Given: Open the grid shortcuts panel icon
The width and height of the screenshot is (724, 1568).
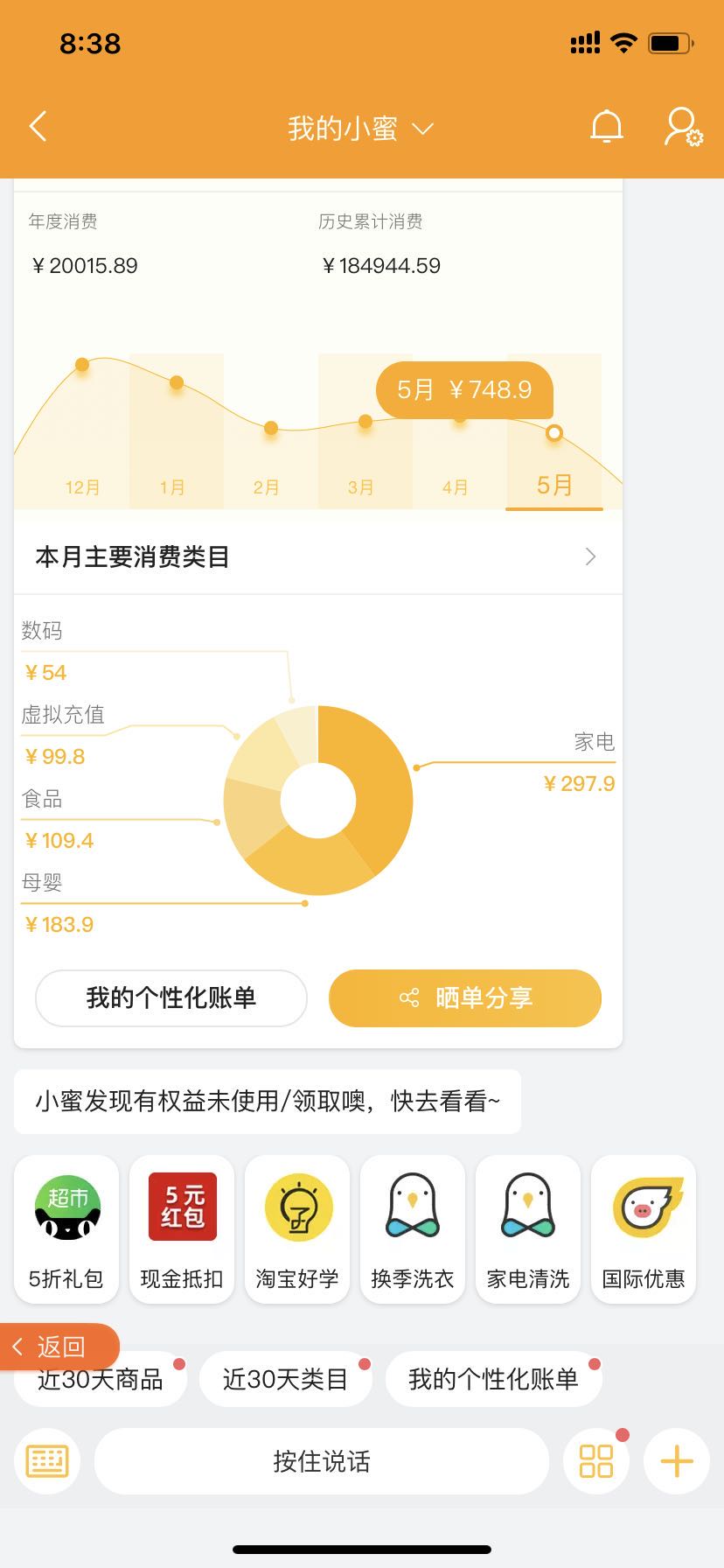Looking at the screenshot, I should click(x=595, y=1461).
